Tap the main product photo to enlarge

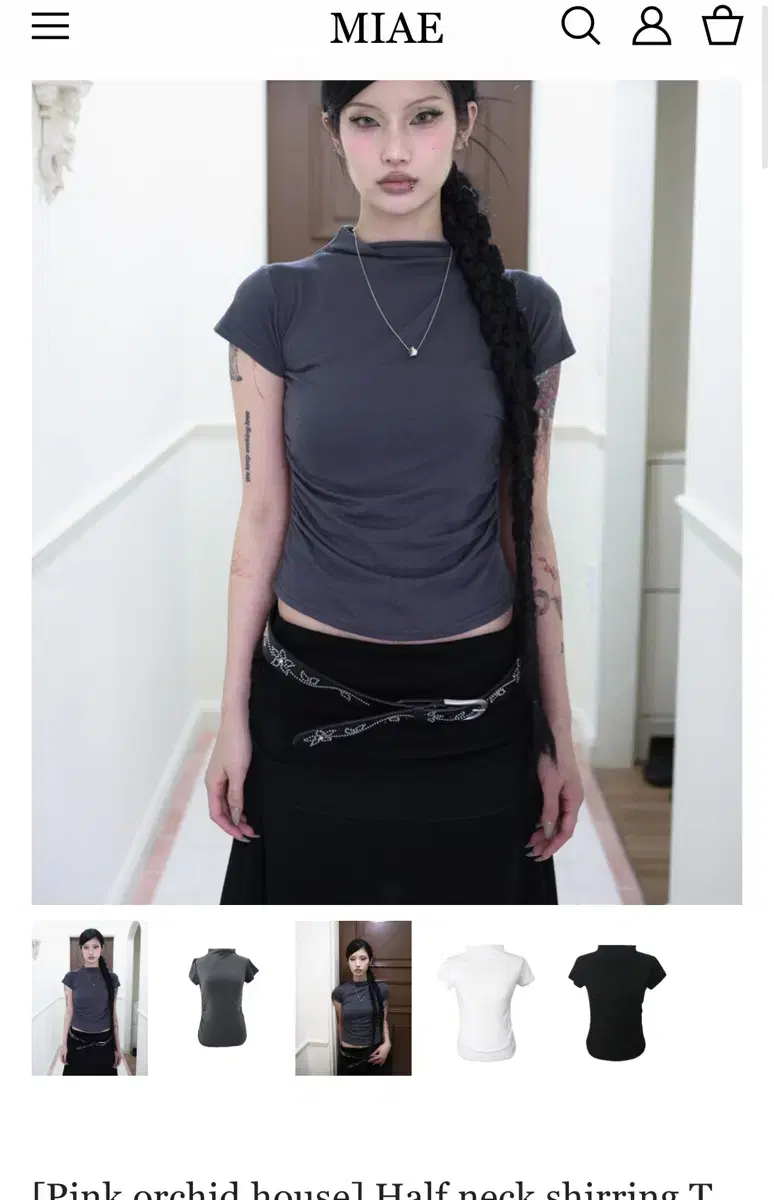pyautogui.click(x=387, y=490)
